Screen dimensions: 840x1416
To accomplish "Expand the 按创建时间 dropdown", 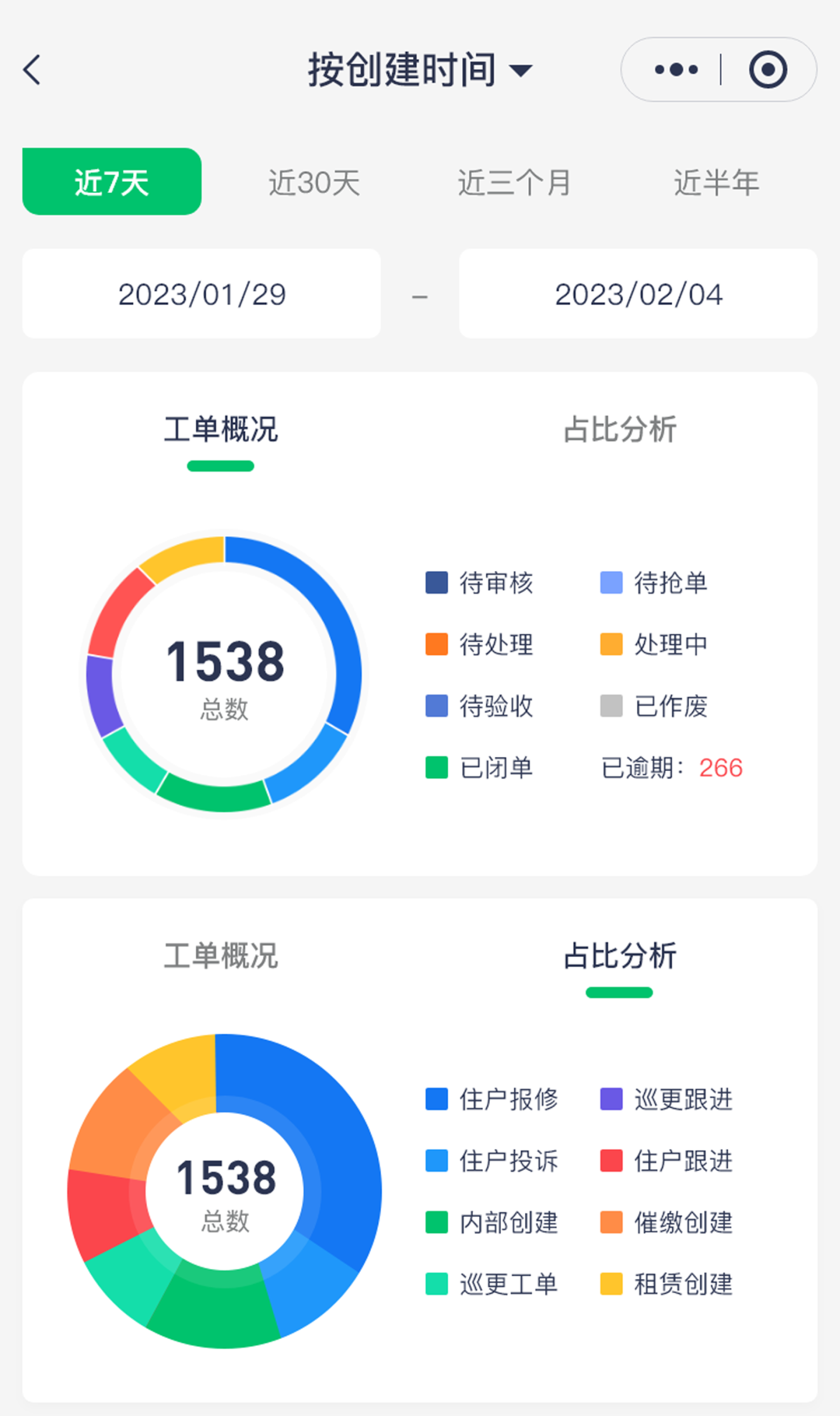I will click(420, 70).
